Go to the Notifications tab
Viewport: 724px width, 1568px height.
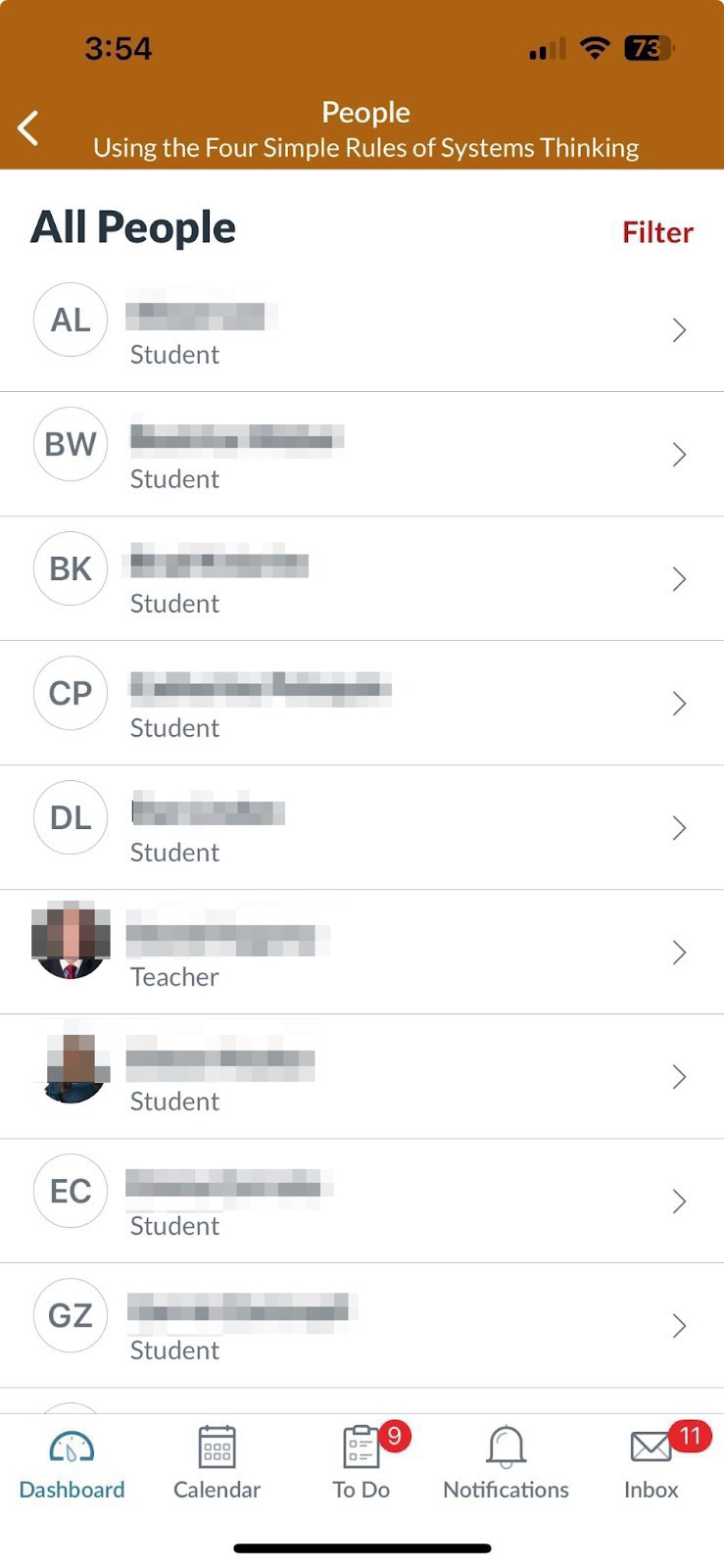[x=506, y=1464]
